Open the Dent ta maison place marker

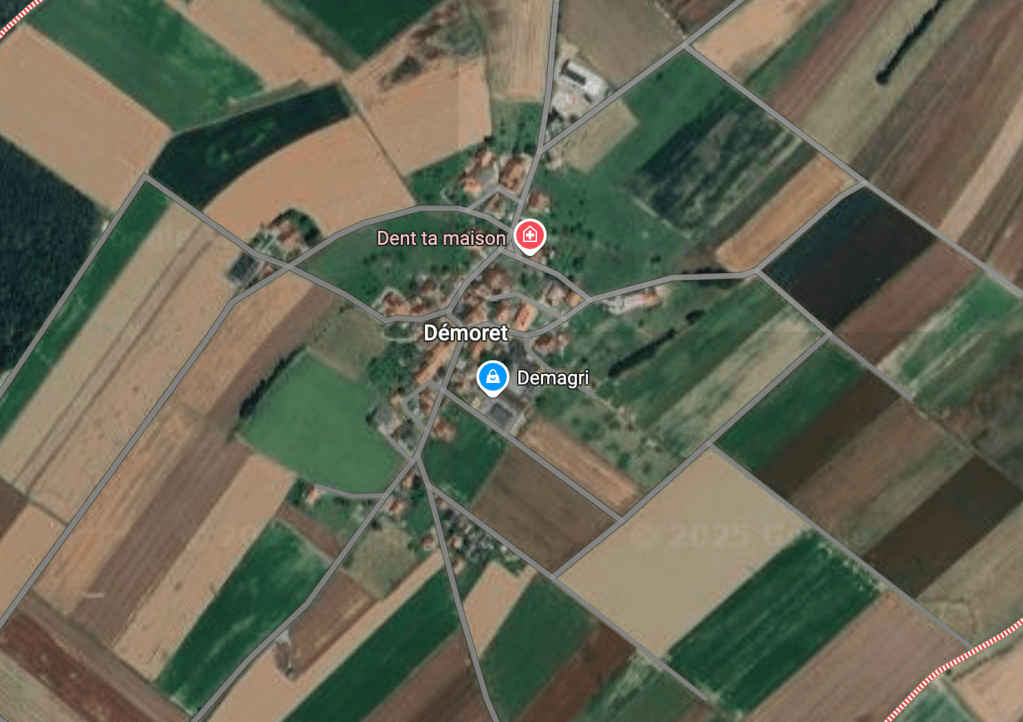(x=529, y=236)
